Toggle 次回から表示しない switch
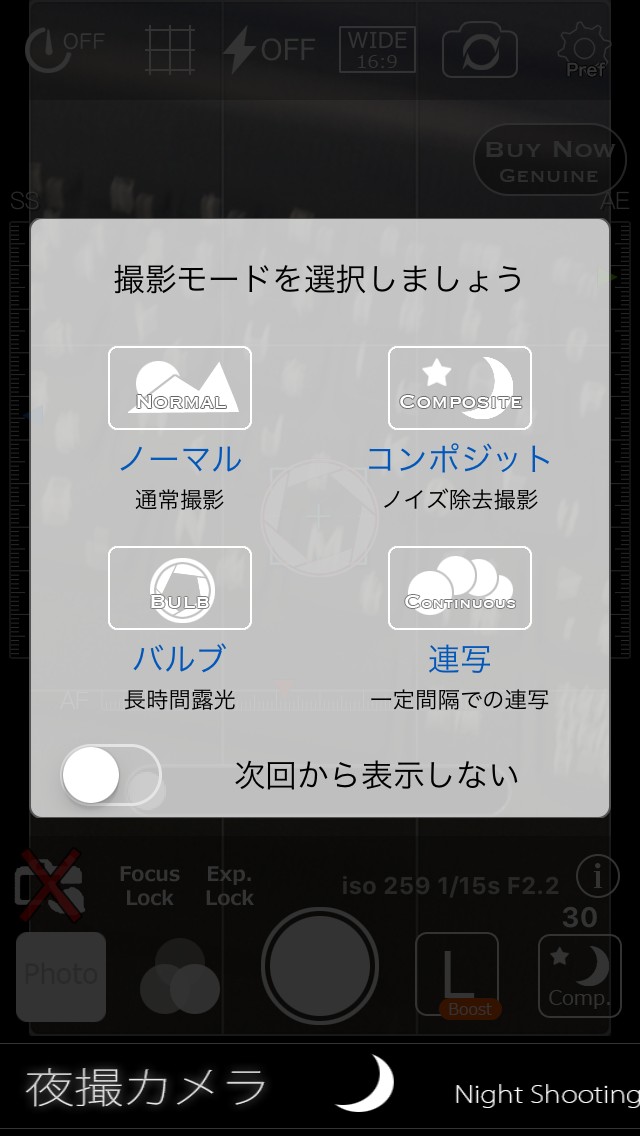The width and height of the screenshot is (640, 1136). 111,775
